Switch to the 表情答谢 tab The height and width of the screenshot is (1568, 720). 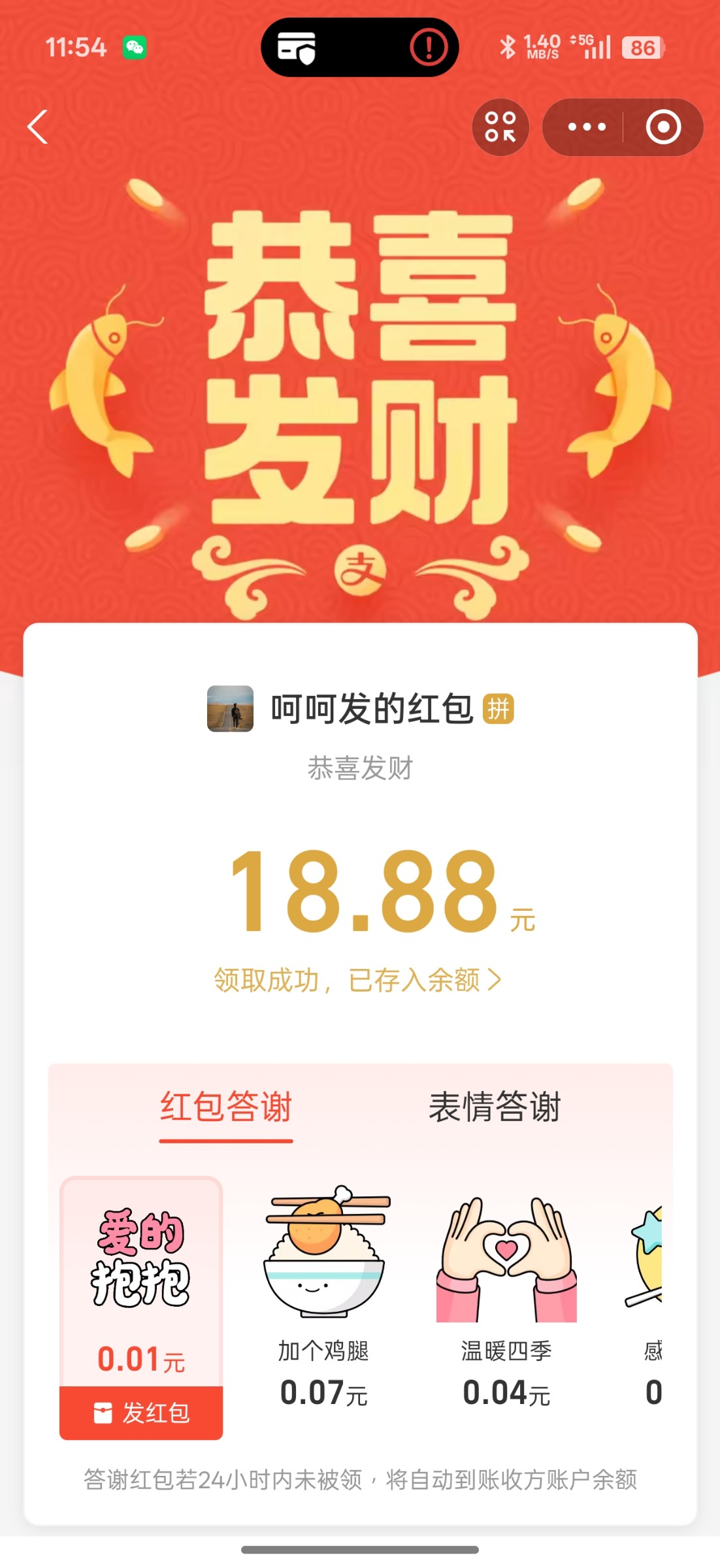coord(495,1107)
